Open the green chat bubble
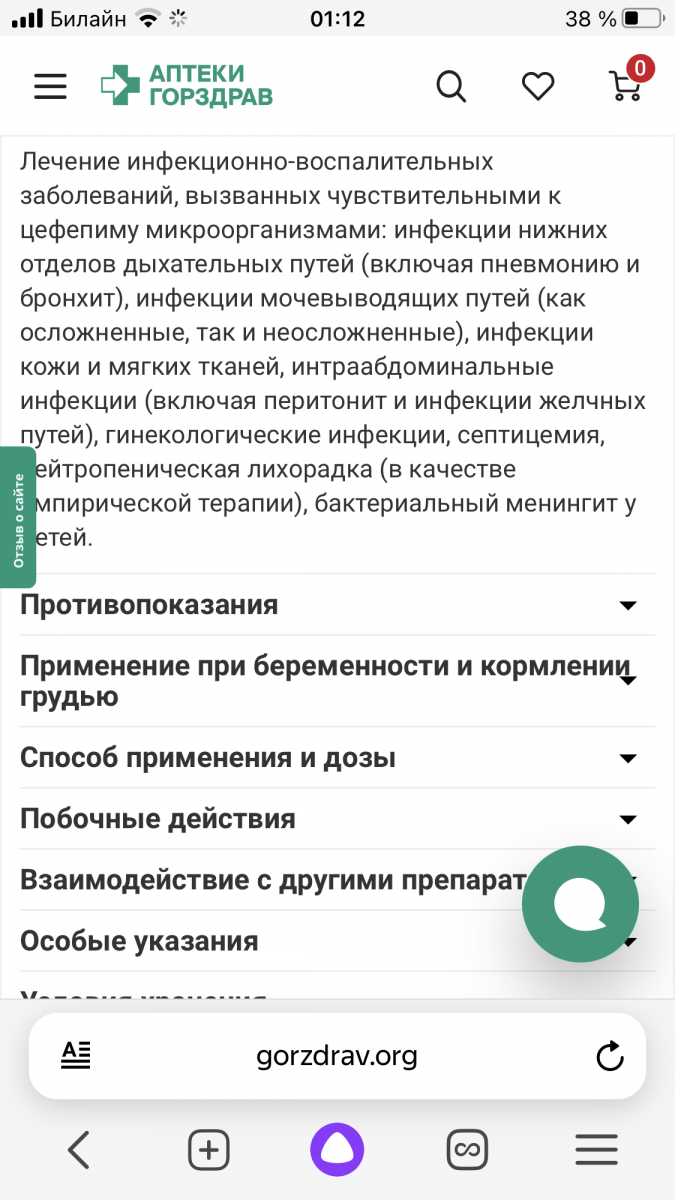This screenshot has width=675, height=1200. (x=580, y=904)
